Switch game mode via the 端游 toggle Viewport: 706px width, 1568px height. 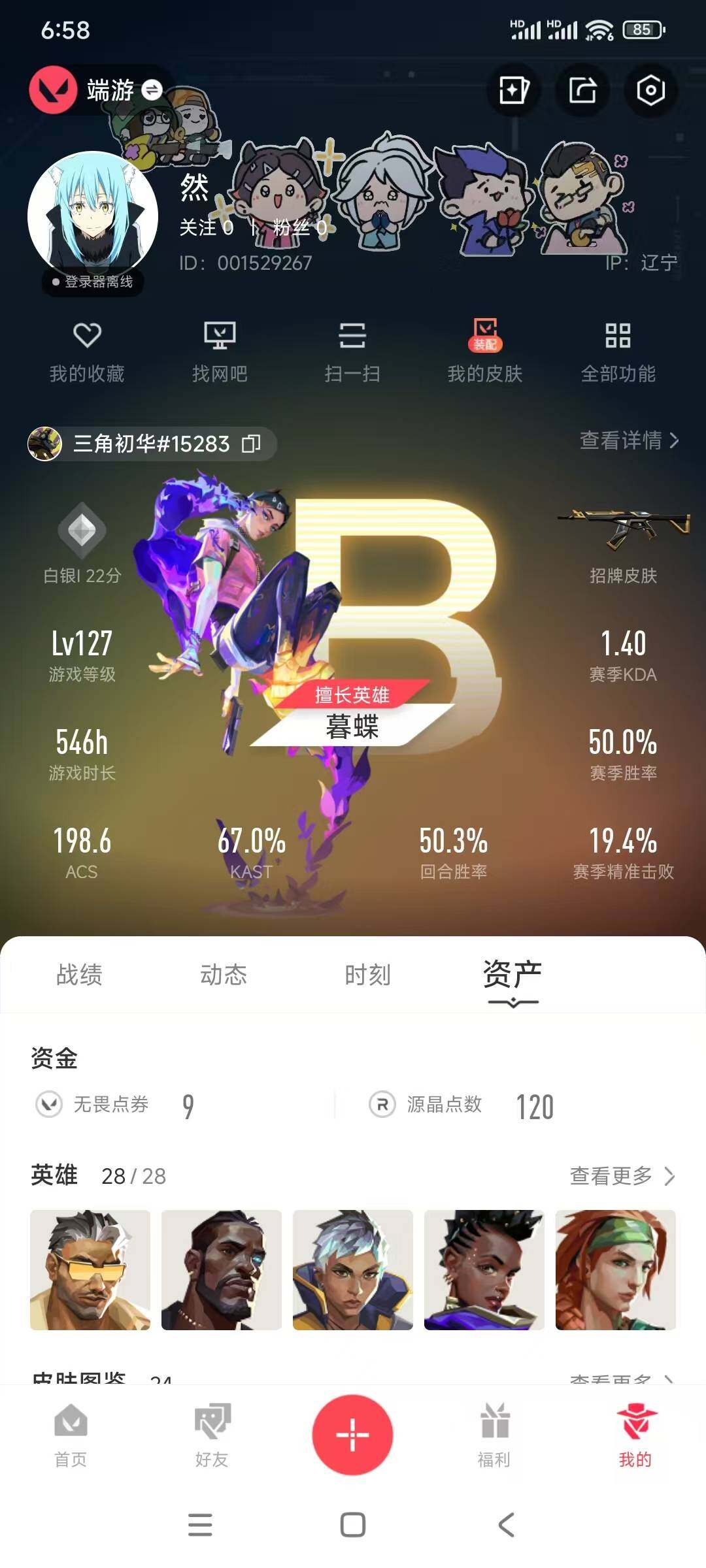(152, 90)
